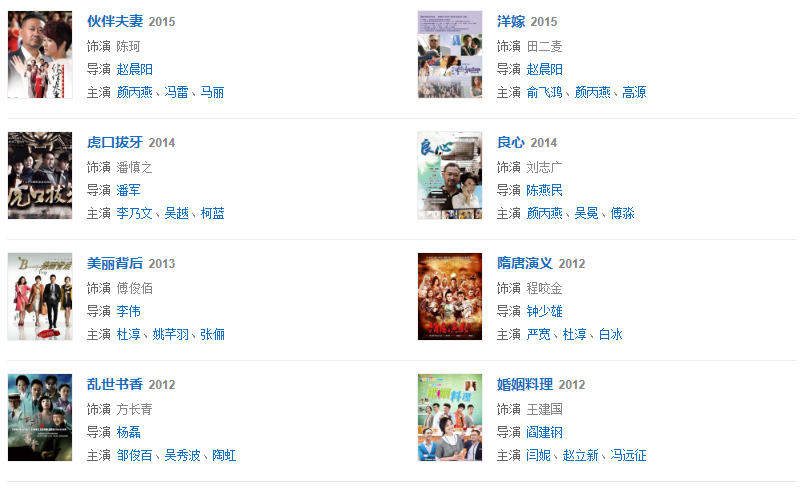Open actor 冯雷's page under 伙伴夫妻
The image size is (804, 490).
176,92
